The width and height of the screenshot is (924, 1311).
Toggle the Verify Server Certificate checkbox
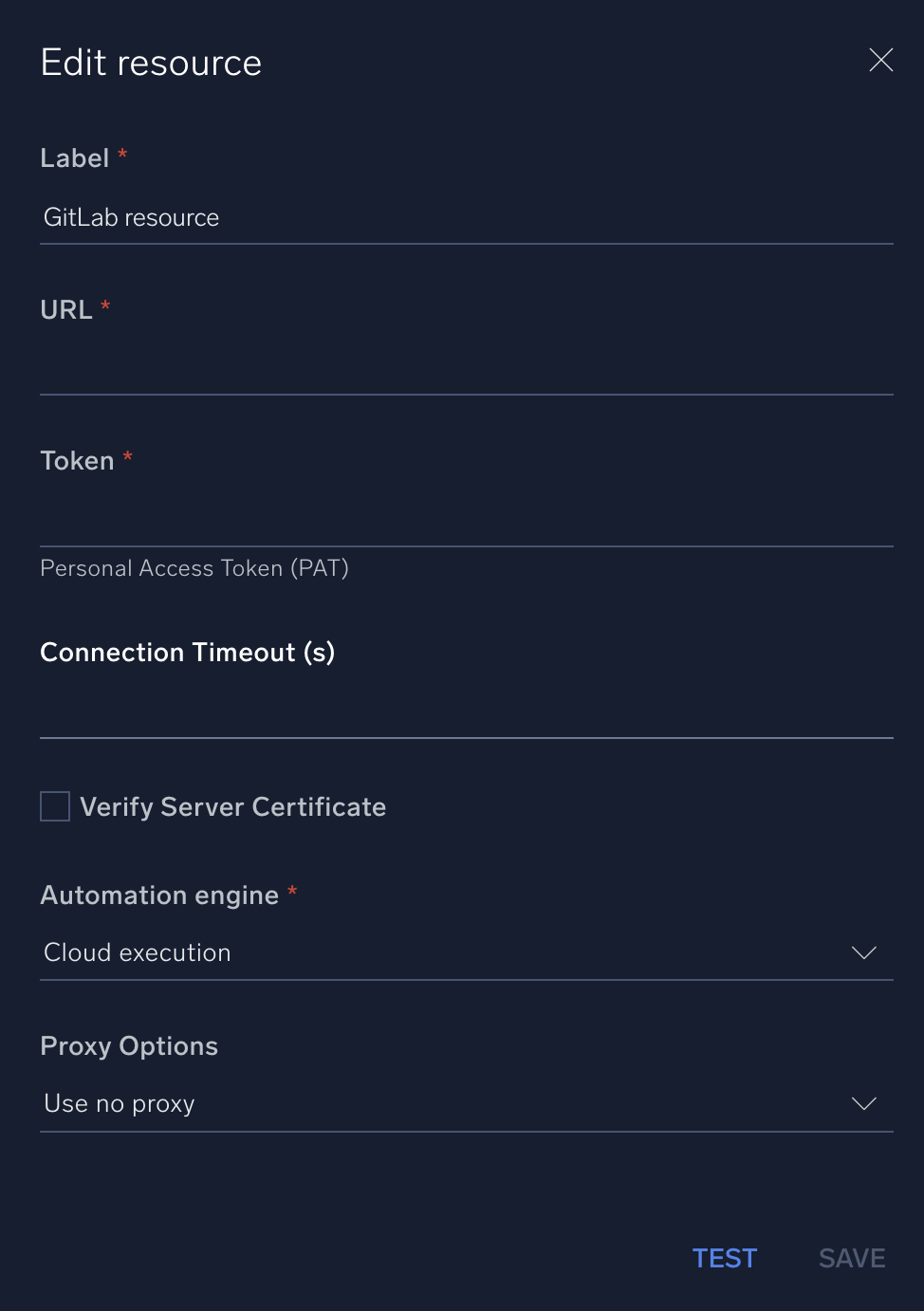(54, 805)
